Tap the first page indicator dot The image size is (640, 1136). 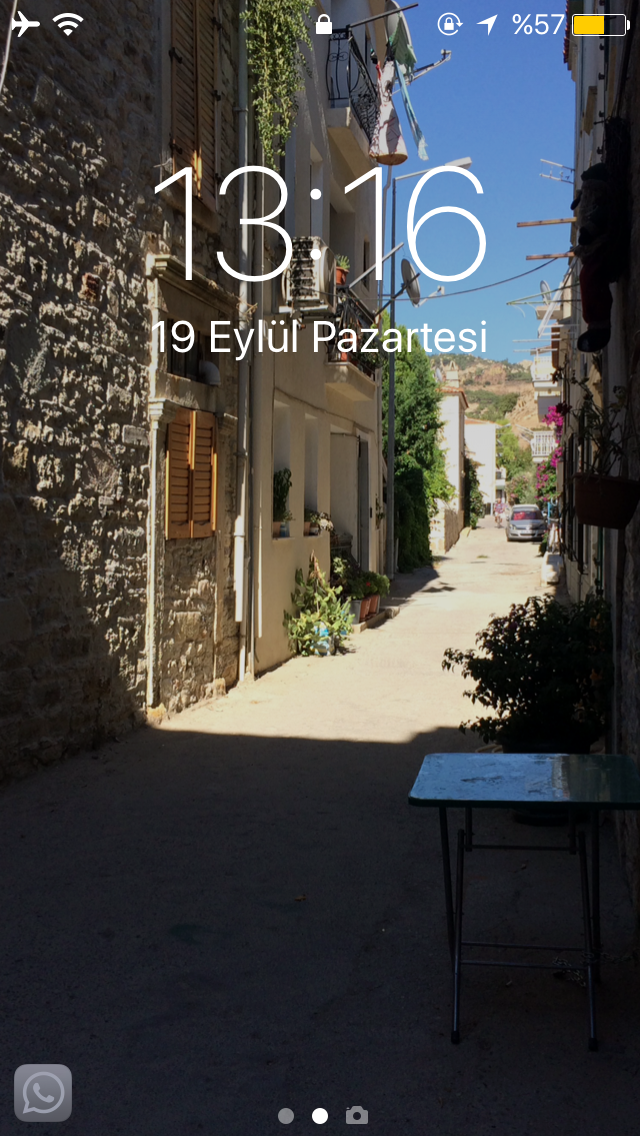pos(286,1115)
